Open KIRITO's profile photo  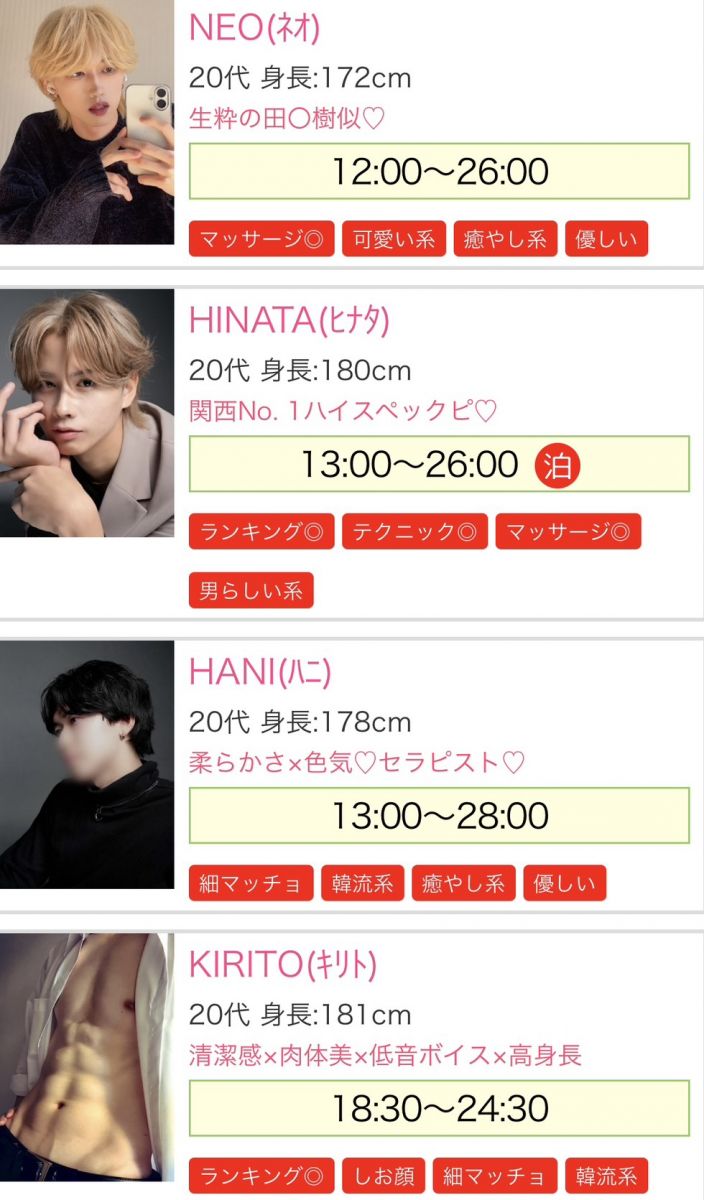pyautogui.click(x=87, y=1066)
